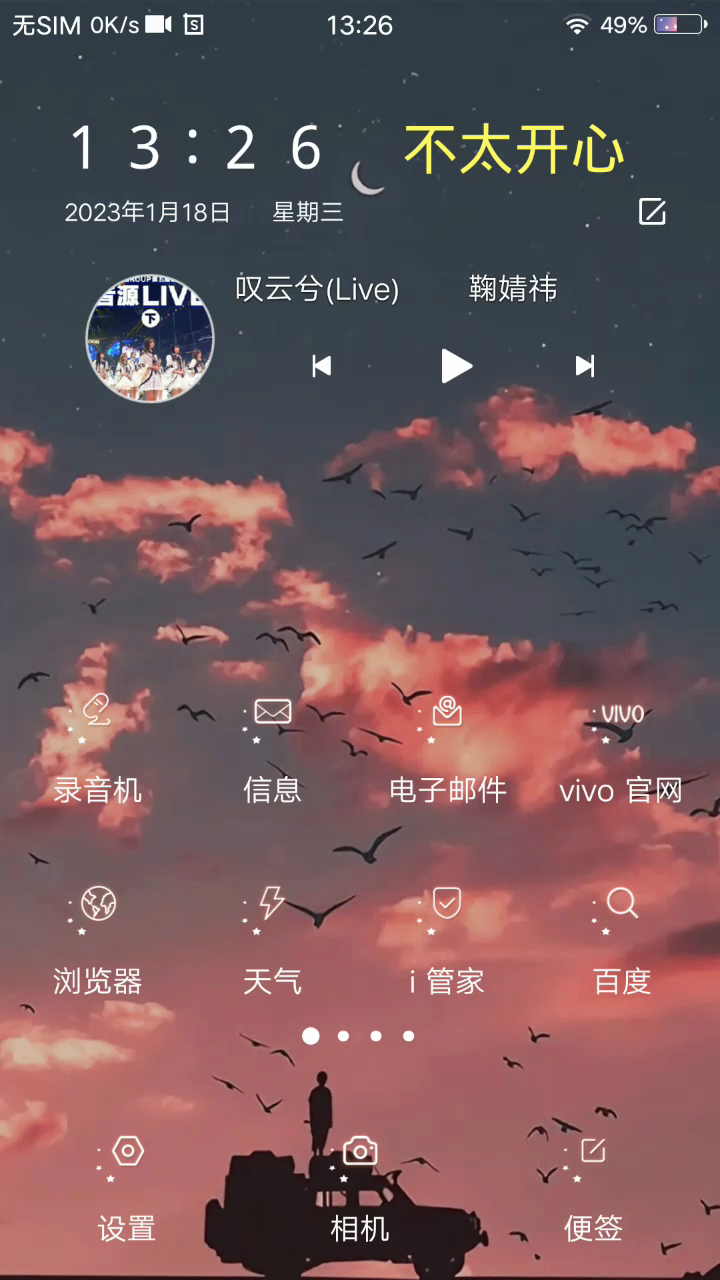Open the album cover of 叹云兮
Viewport: 720px width, 1280px height.
tap(150, 340)
